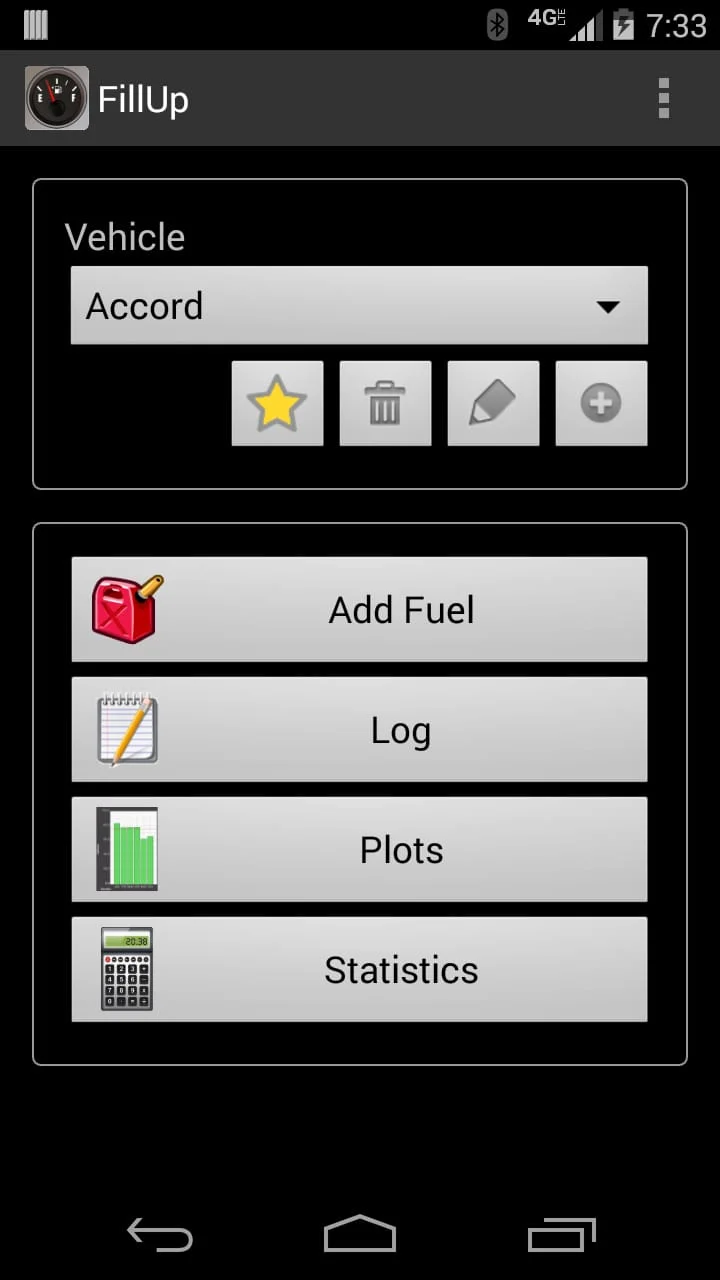
Task: Open the overflow menu in the app bar
Action: point(663,99)
